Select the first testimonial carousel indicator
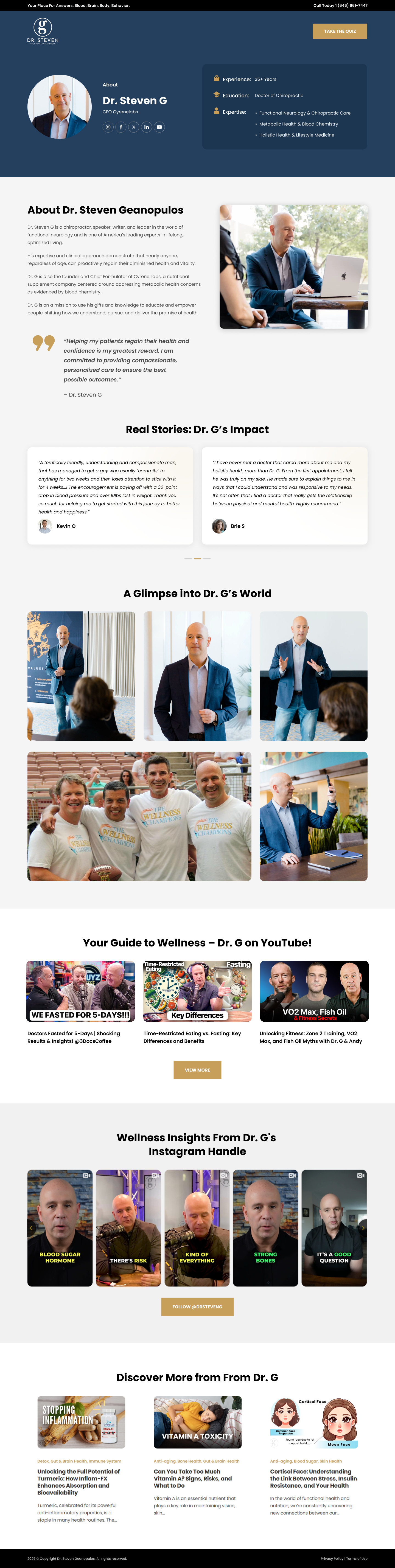This screenshot has width=395, height=1568. pyautogui.click(x=188, y=558)
